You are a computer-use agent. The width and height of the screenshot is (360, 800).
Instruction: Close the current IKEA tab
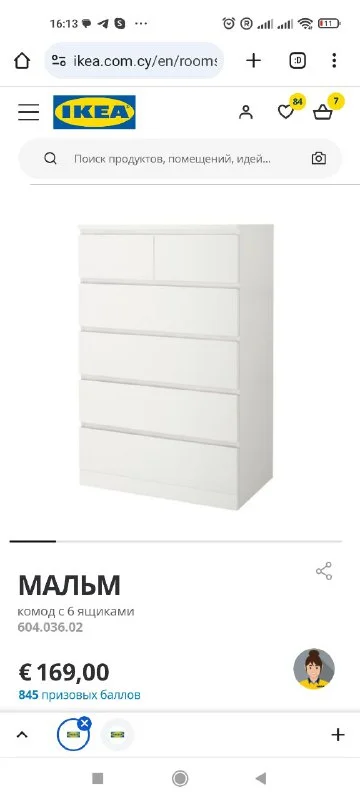85,723
